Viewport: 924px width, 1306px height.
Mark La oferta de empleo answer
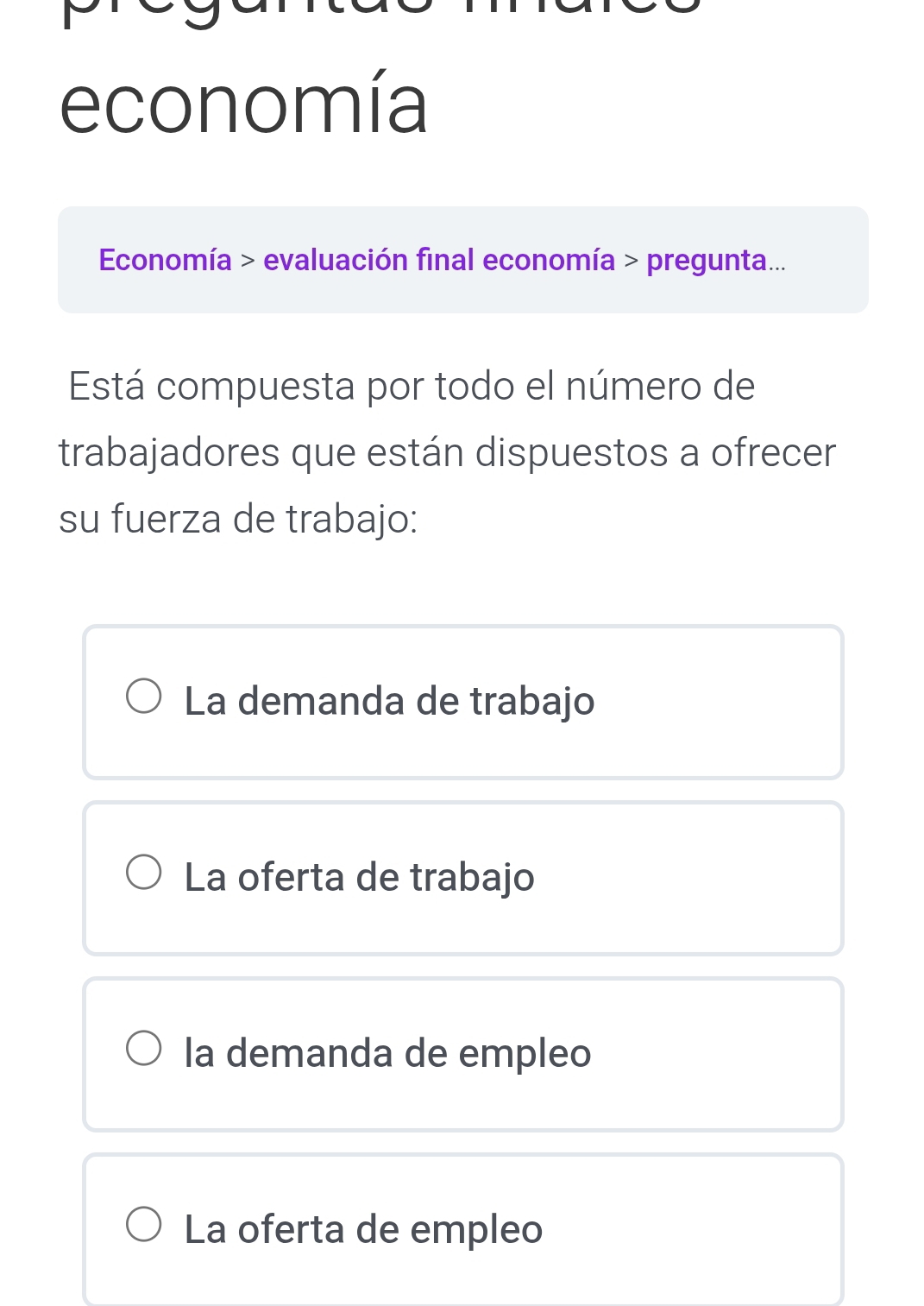(144, 1225)
